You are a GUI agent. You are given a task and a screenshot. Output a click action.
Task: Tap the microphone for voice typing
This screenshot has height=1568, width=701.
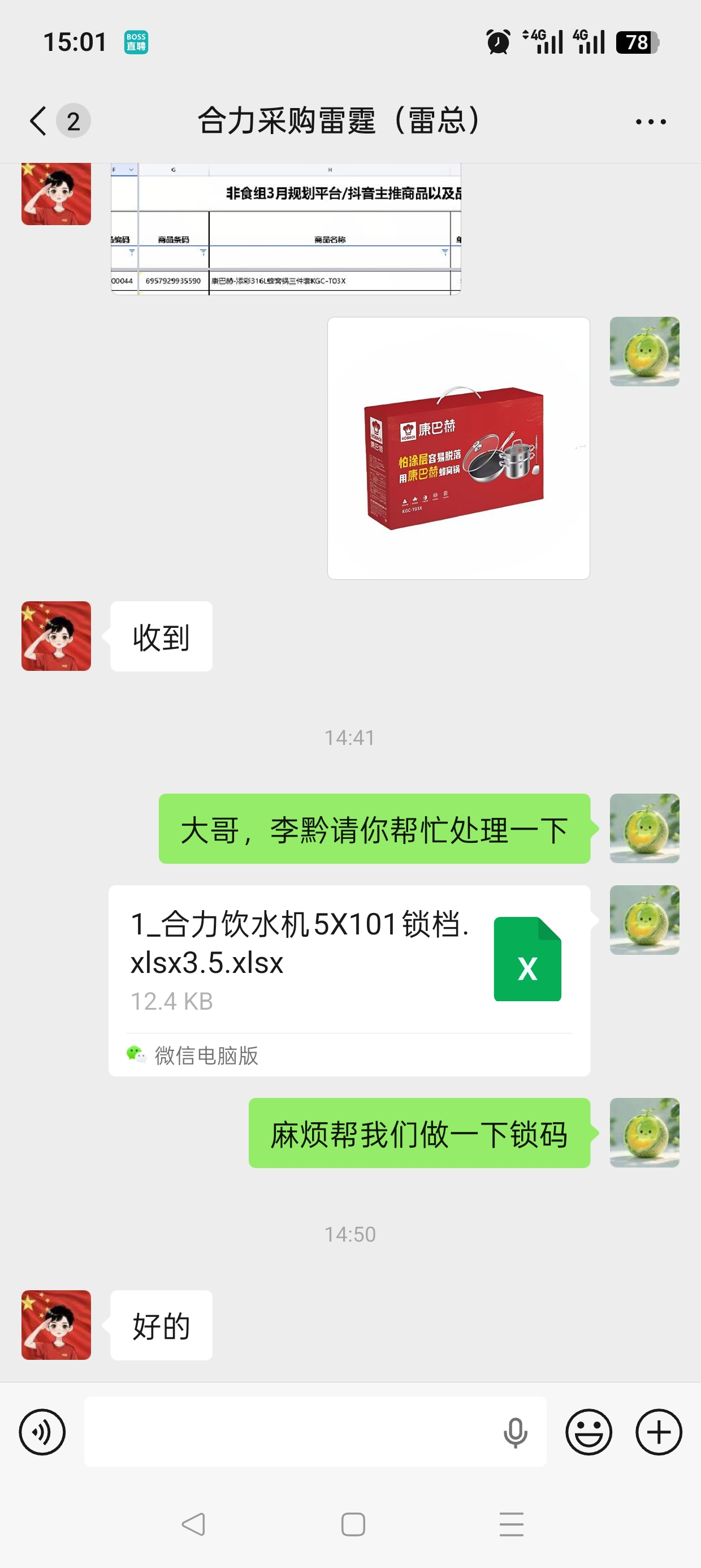coord(515,1432)
